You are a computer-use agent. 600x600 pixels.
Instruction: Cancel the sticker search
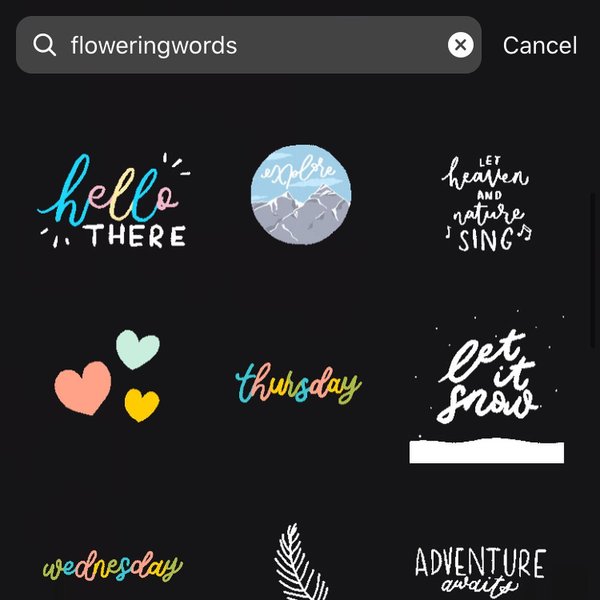539,45
